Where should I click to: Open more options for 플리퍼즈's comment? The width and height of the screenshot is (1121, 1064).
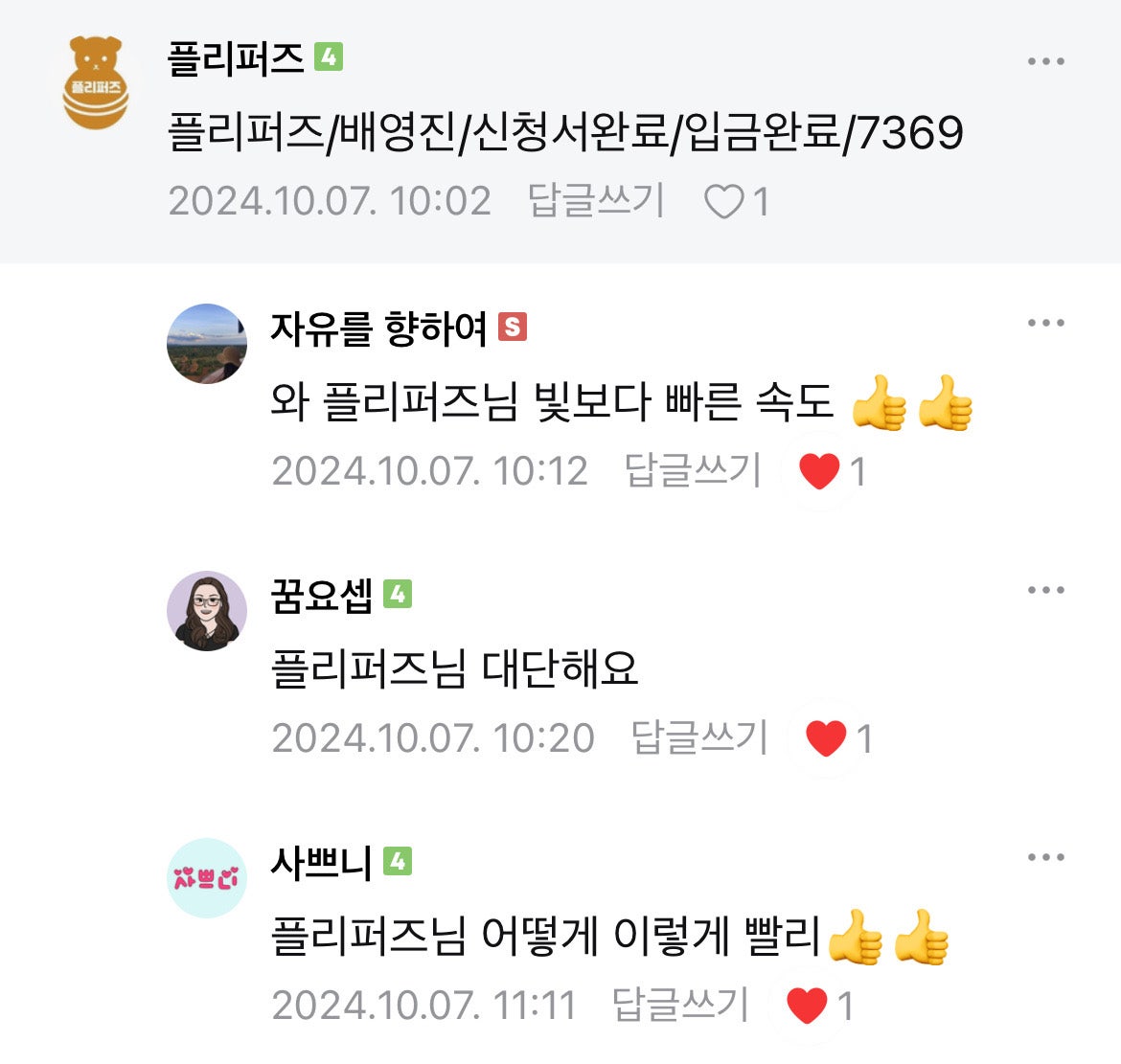tap(1045, 61)
